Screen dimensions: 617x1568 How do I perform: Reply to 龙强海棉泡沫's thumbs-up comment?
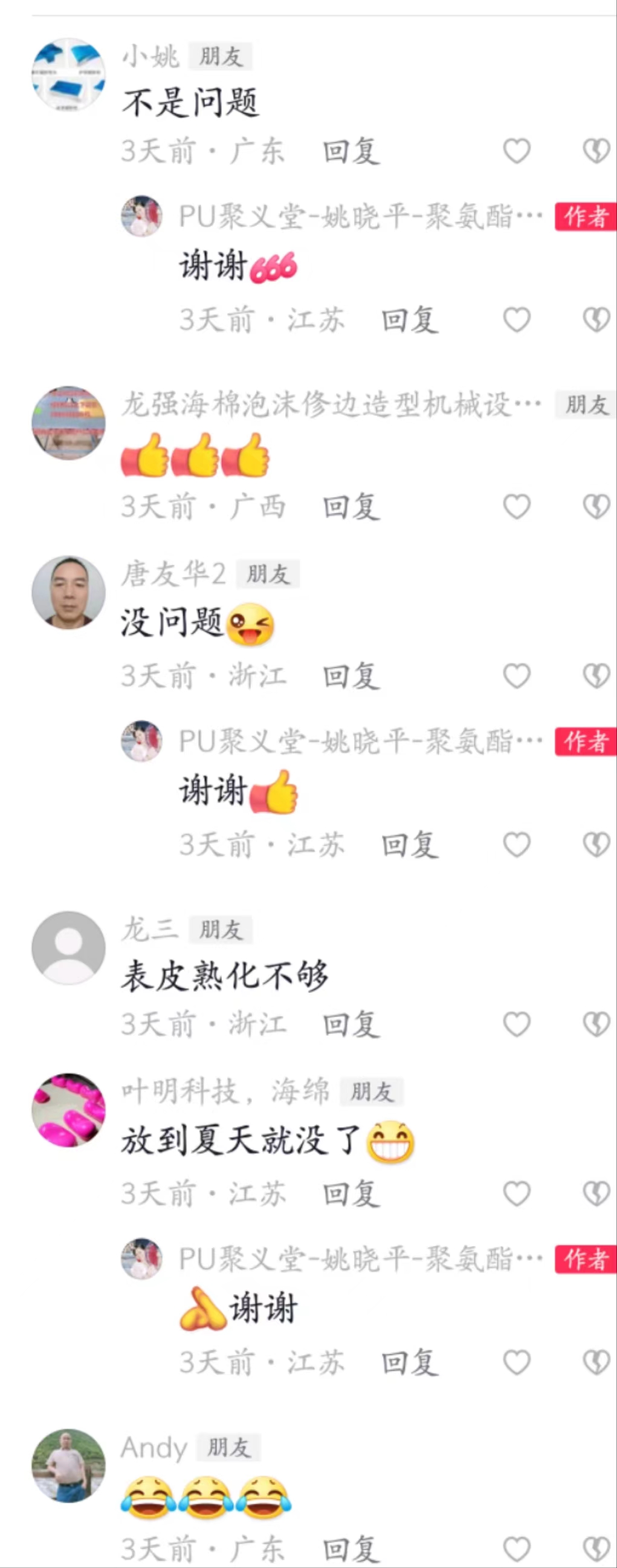pos(351,507)
